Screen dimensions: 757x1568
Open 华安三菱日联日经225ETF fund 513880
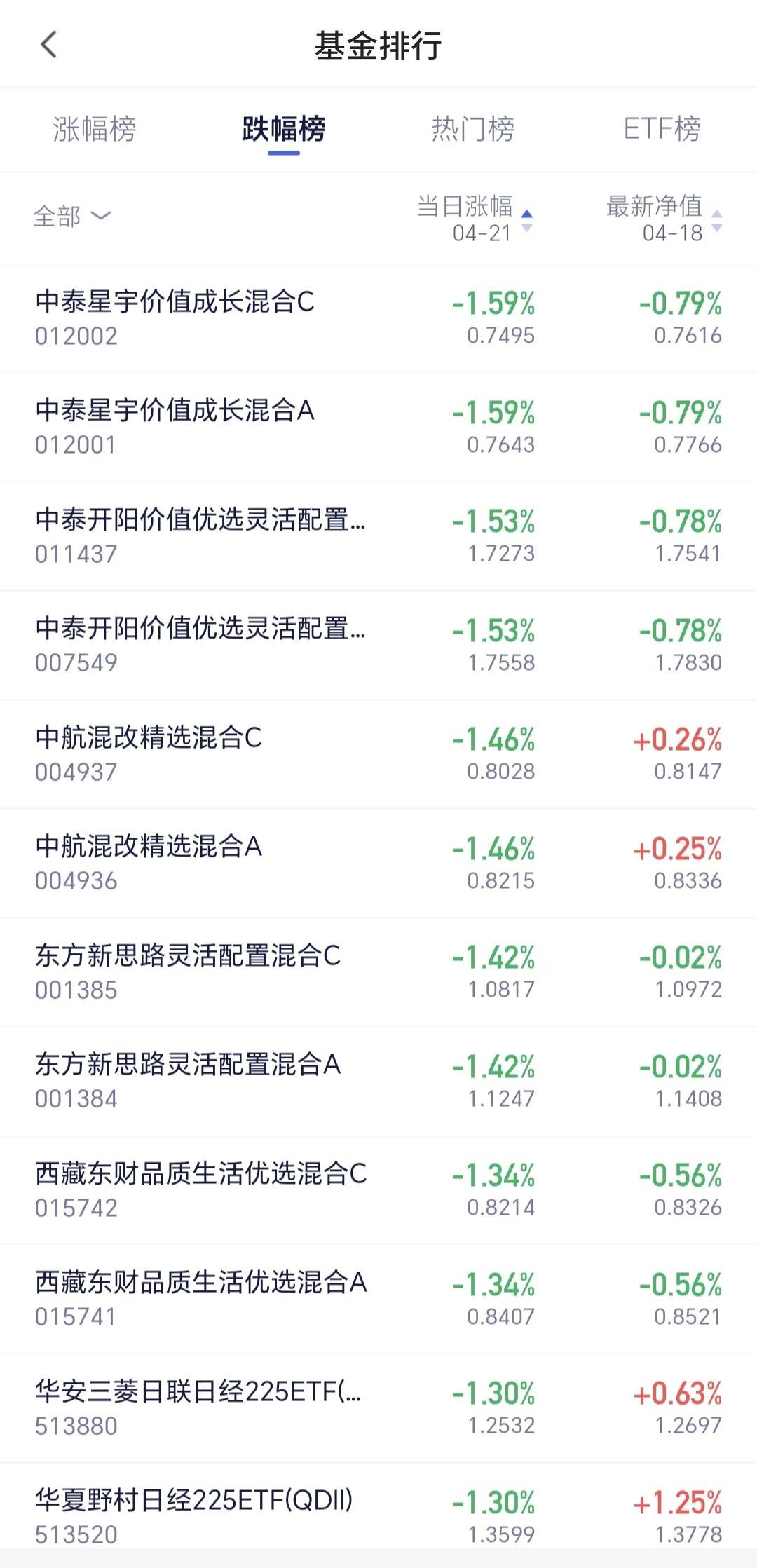click(378, 1408)
